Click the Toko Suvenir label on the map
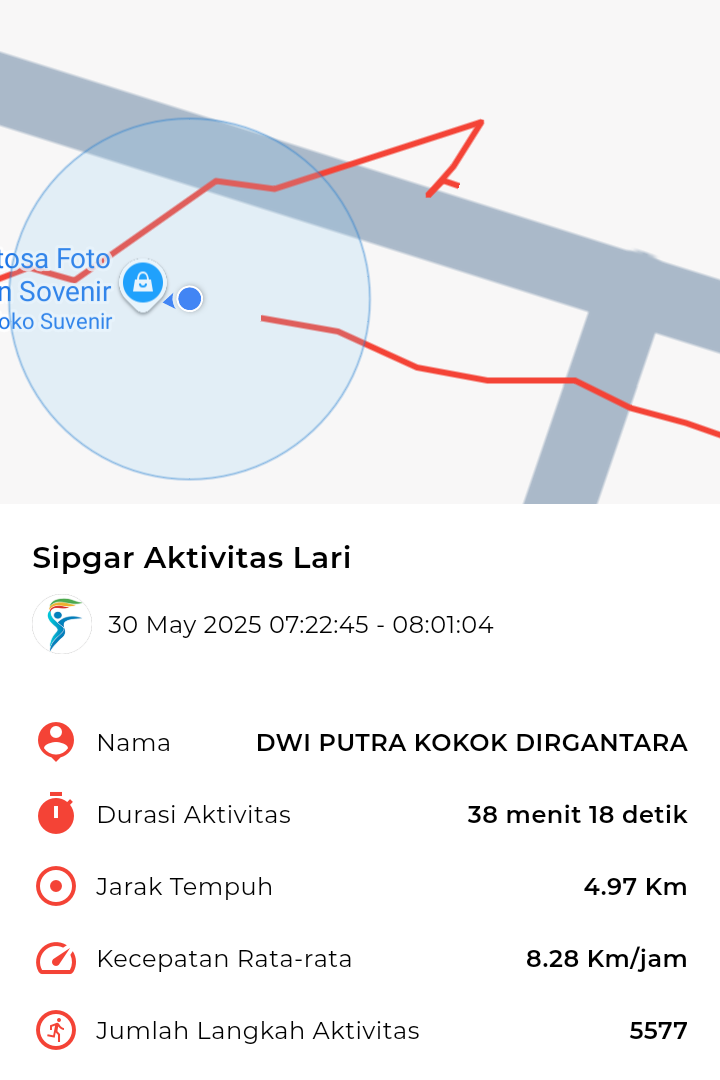This screenshot has width=720, height=1080. (56, 322)
